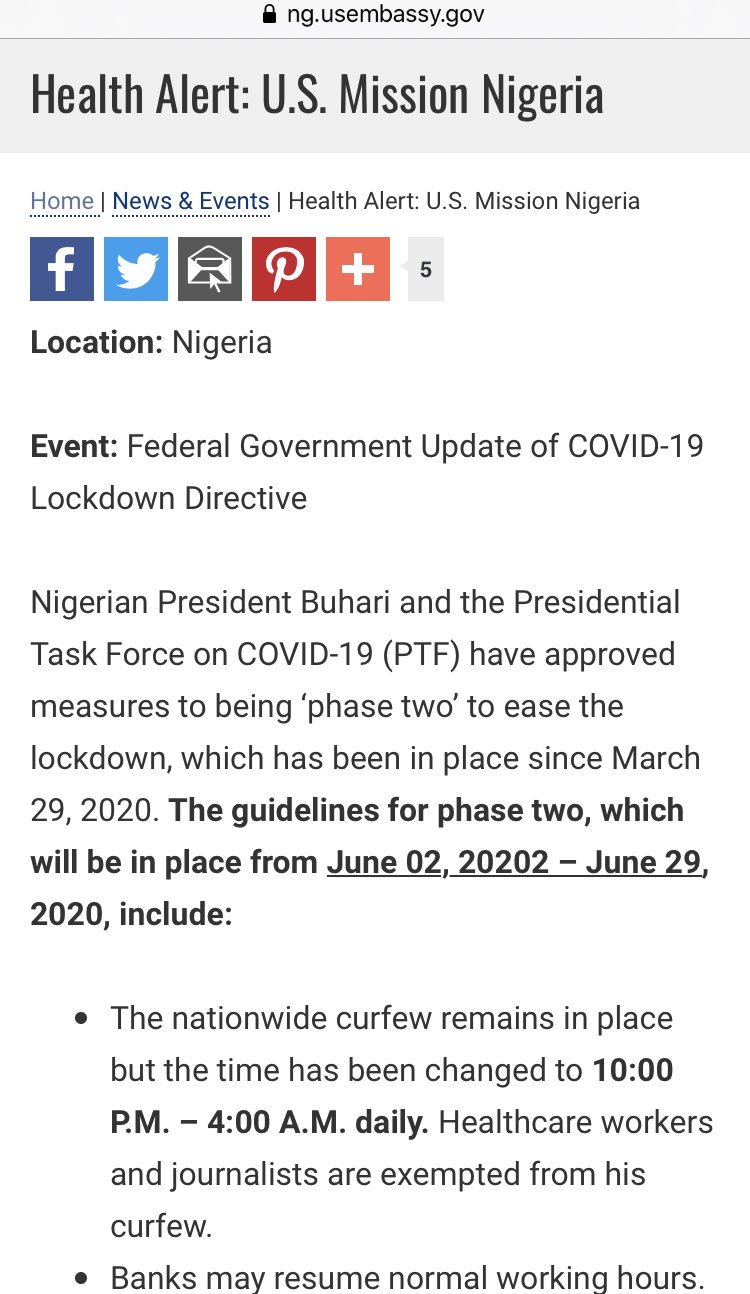Share this alert by email

coord(210,269)
